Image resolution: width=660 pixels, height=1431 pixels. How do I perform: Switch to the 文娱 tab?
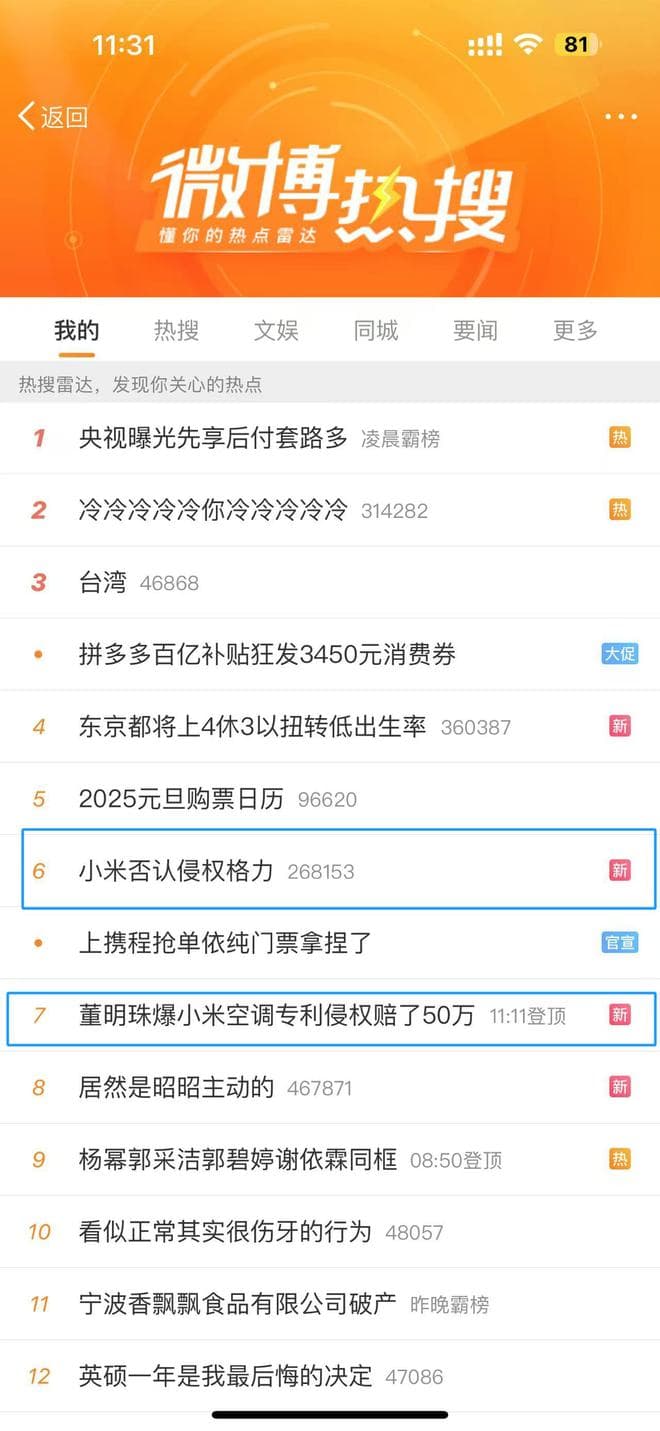(276, 331)
